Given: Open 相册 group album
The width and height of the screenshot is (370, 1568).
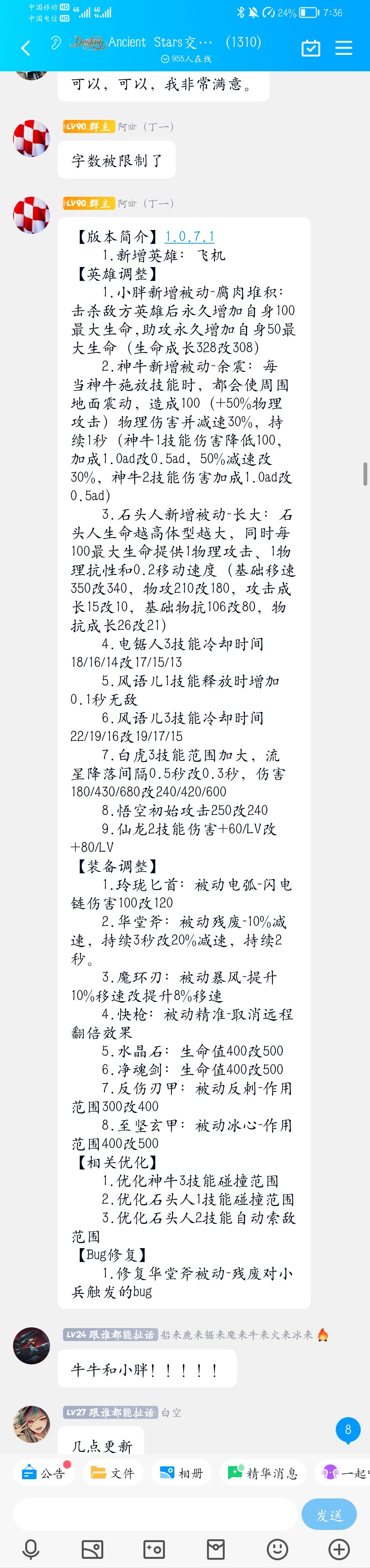Looking at the screenshot, I should pos(181,1472).
